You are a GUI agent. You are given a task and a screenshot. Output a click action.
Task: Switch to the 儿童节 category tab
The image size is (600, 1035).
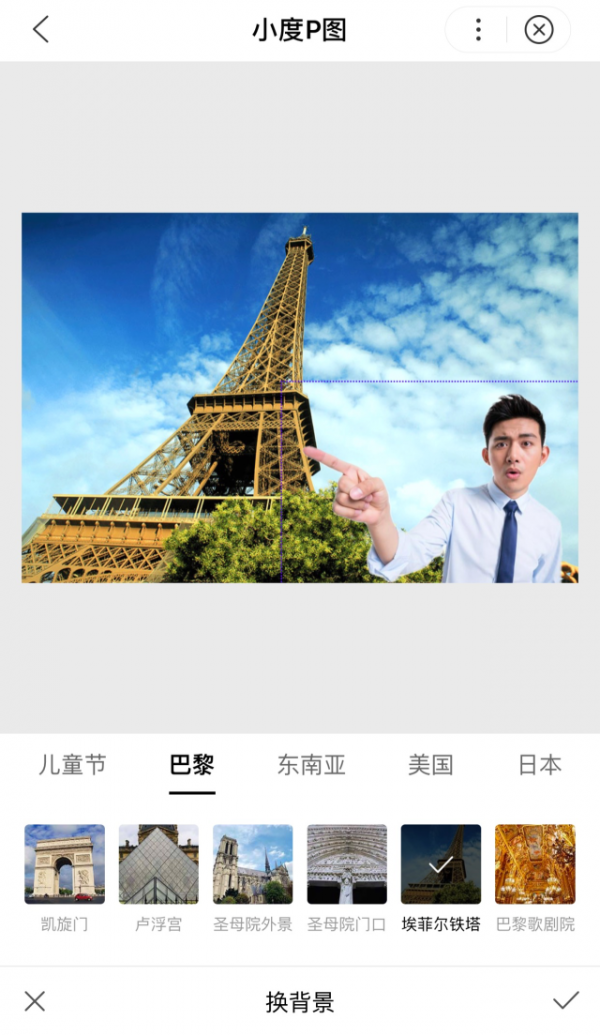pos(72,765)
